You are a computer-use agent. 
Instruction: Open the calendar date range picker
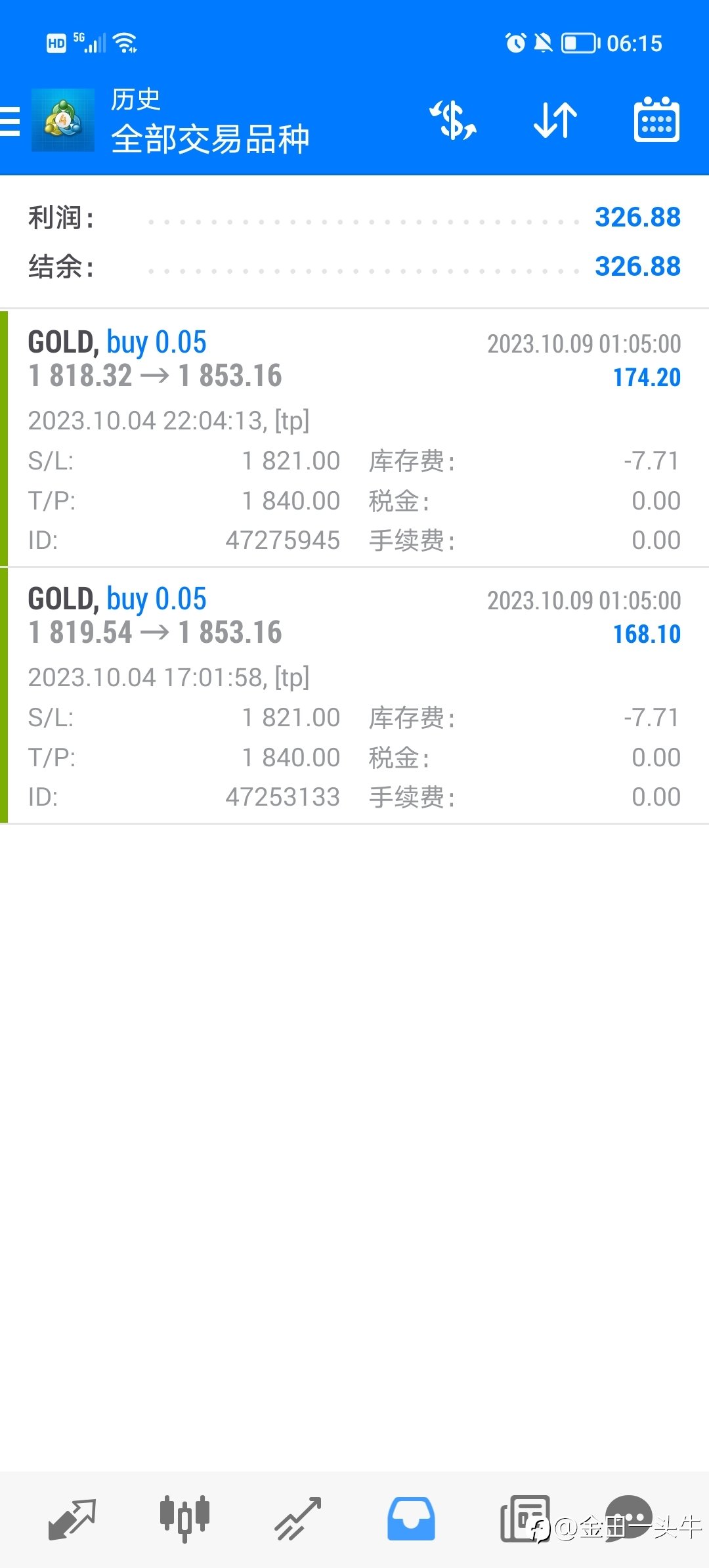656,120
